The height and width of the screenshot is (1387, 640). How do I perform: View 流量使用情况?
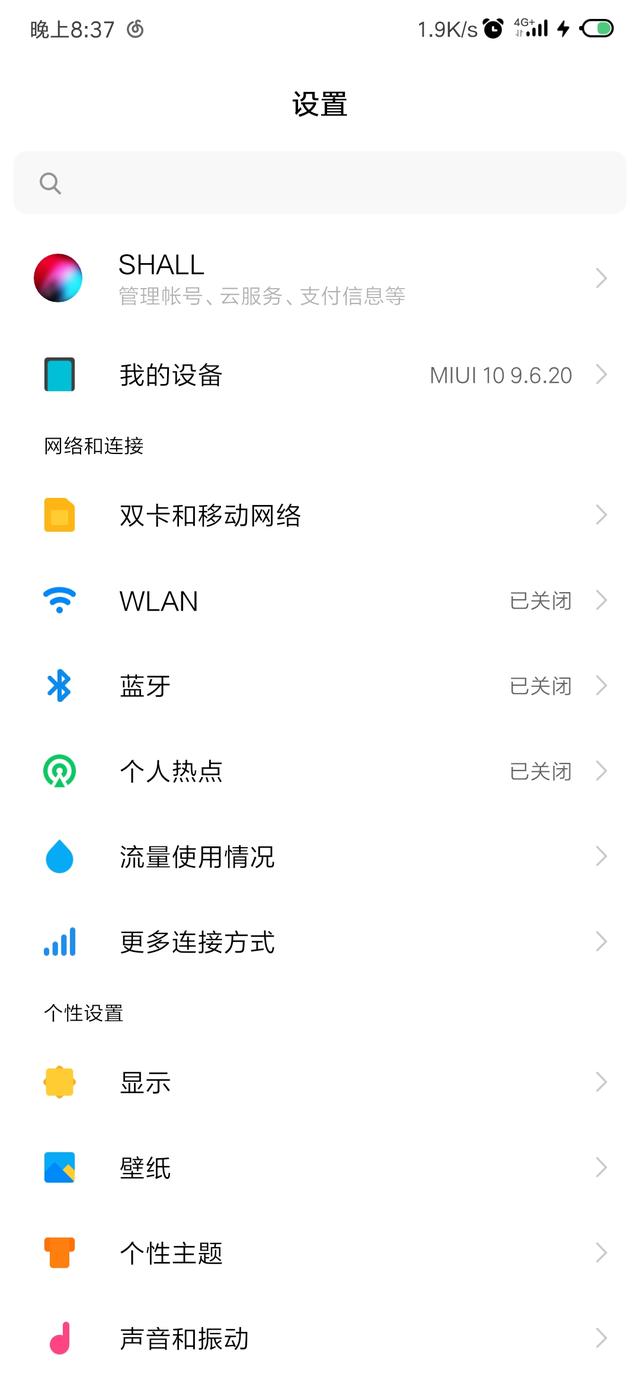pyautogui.click(x=320, y=857)
